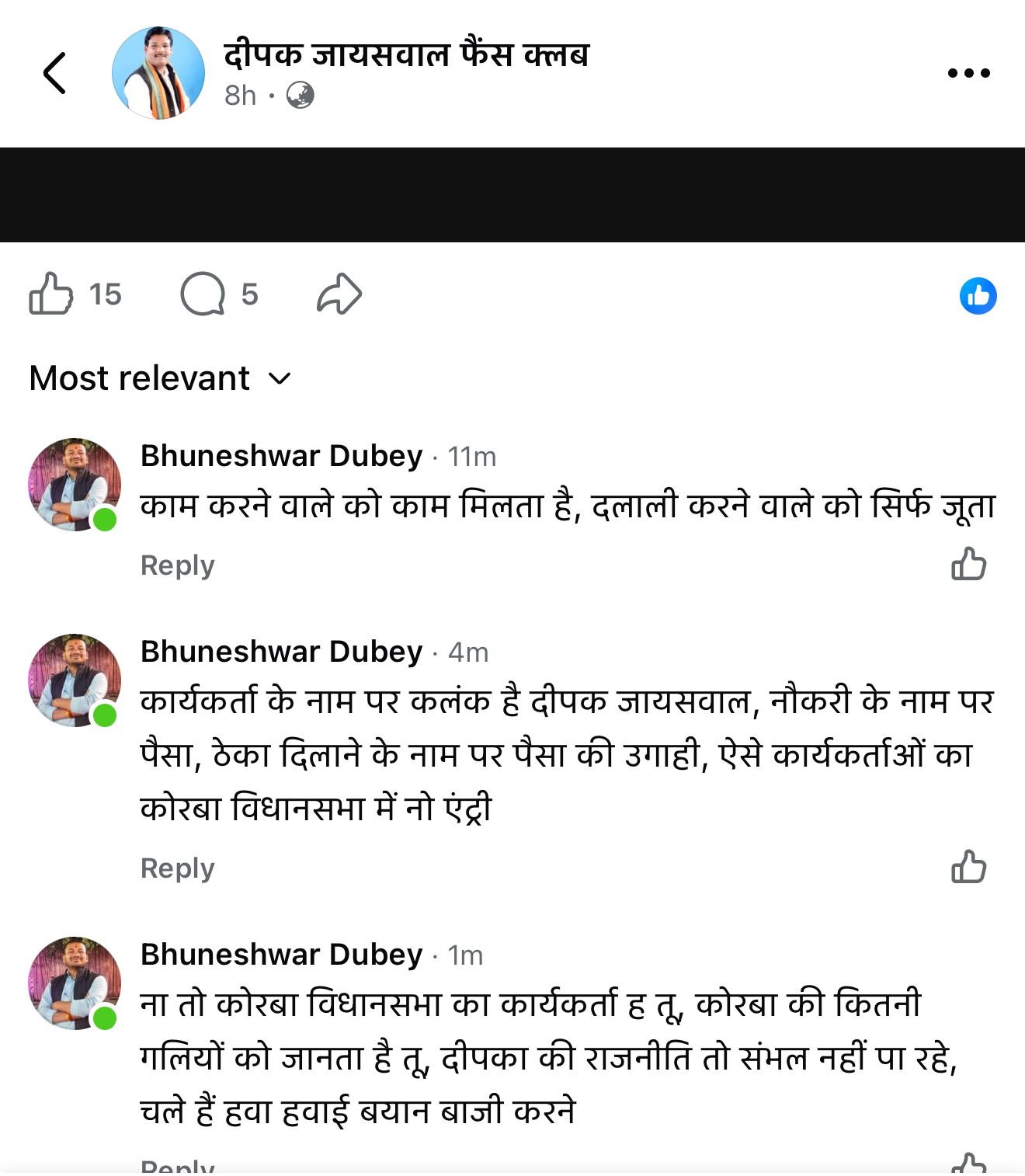Expand the Most relevant sorting dropdown
This screenshot has width=1025, height=1176.
pyautogui.click(x=160, y=378)
